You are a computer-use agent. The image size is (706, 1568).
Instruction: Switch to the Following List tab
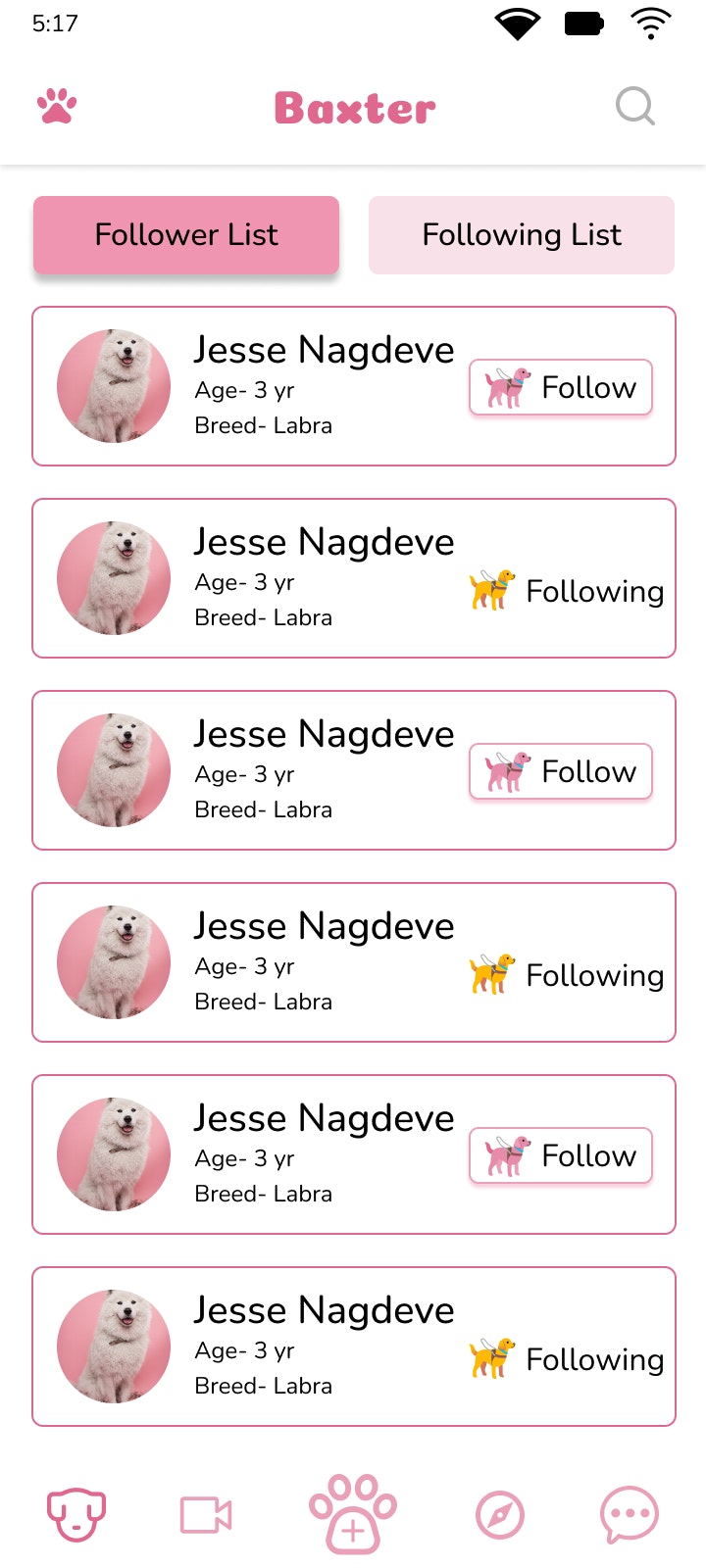point(522,235)
